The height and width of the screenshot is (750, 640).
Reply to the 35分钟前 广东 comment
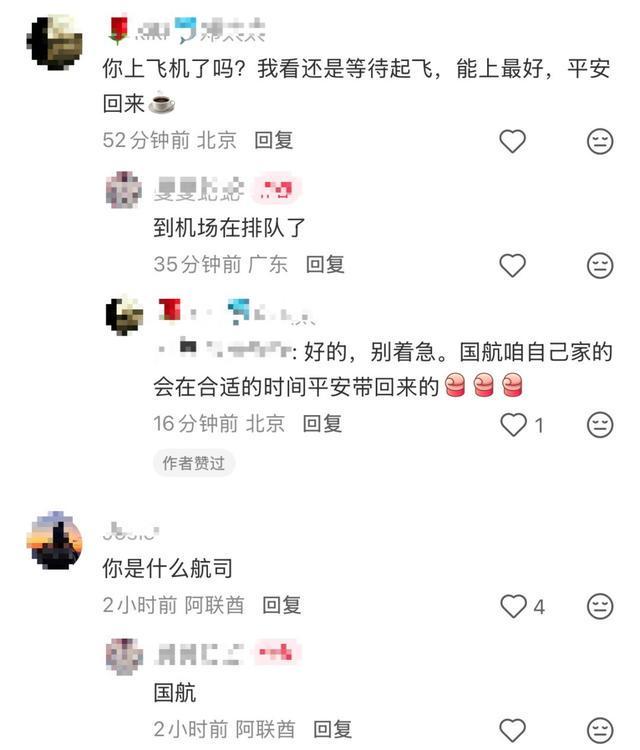325,265
